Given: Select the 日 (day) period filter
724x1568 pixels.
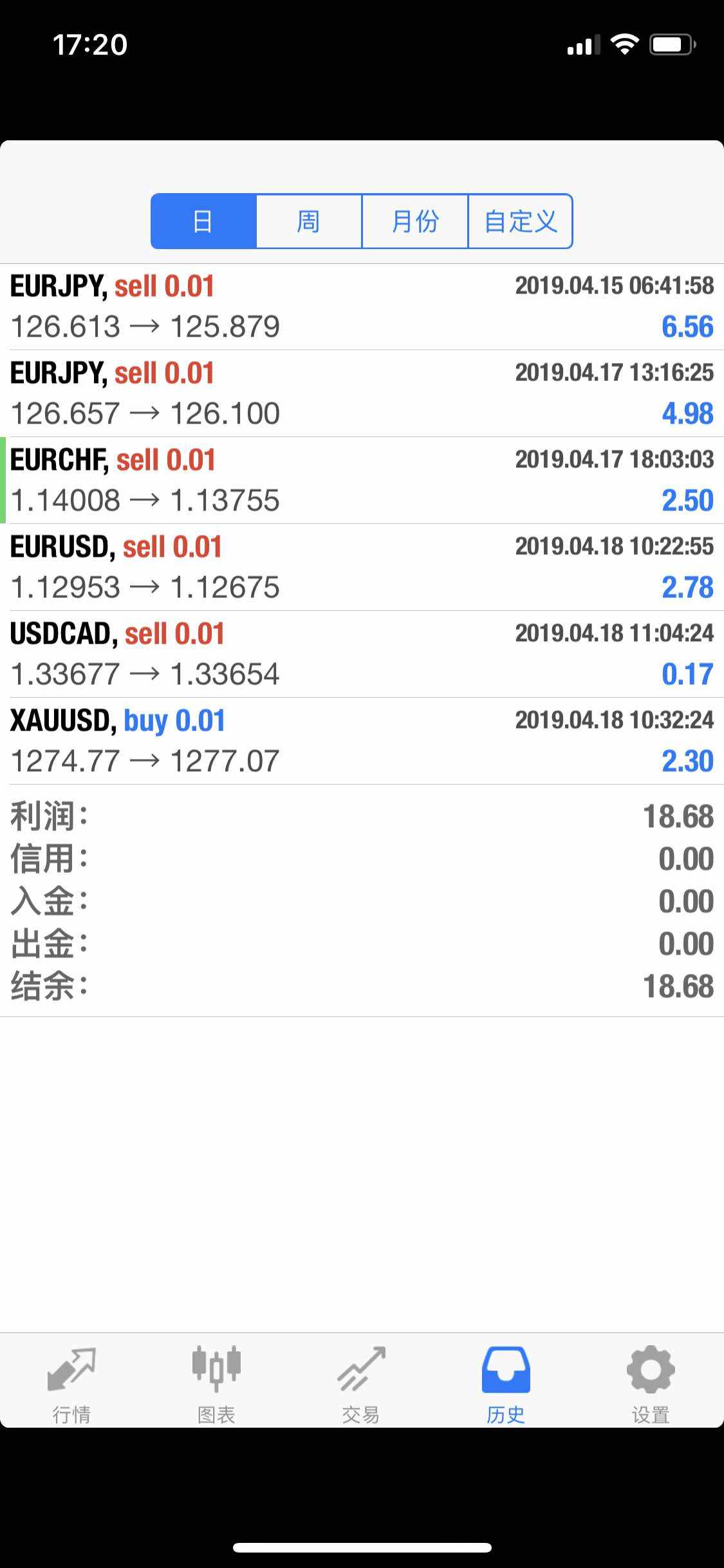Looking at the screenshot, I should 203,221.
